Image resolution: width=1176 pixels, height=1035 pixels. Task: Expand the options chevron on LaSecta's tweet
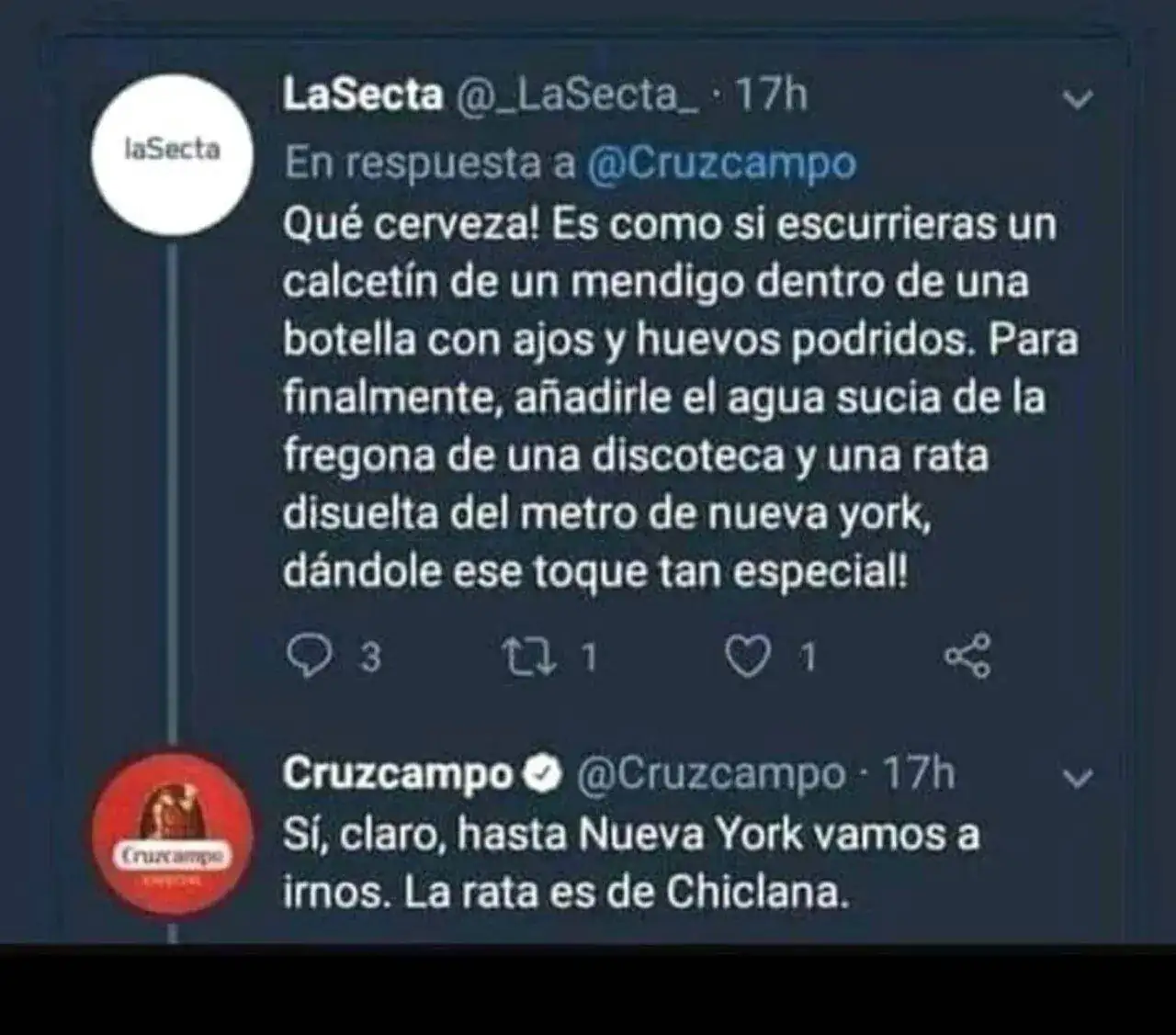(x=1077, y=98)
